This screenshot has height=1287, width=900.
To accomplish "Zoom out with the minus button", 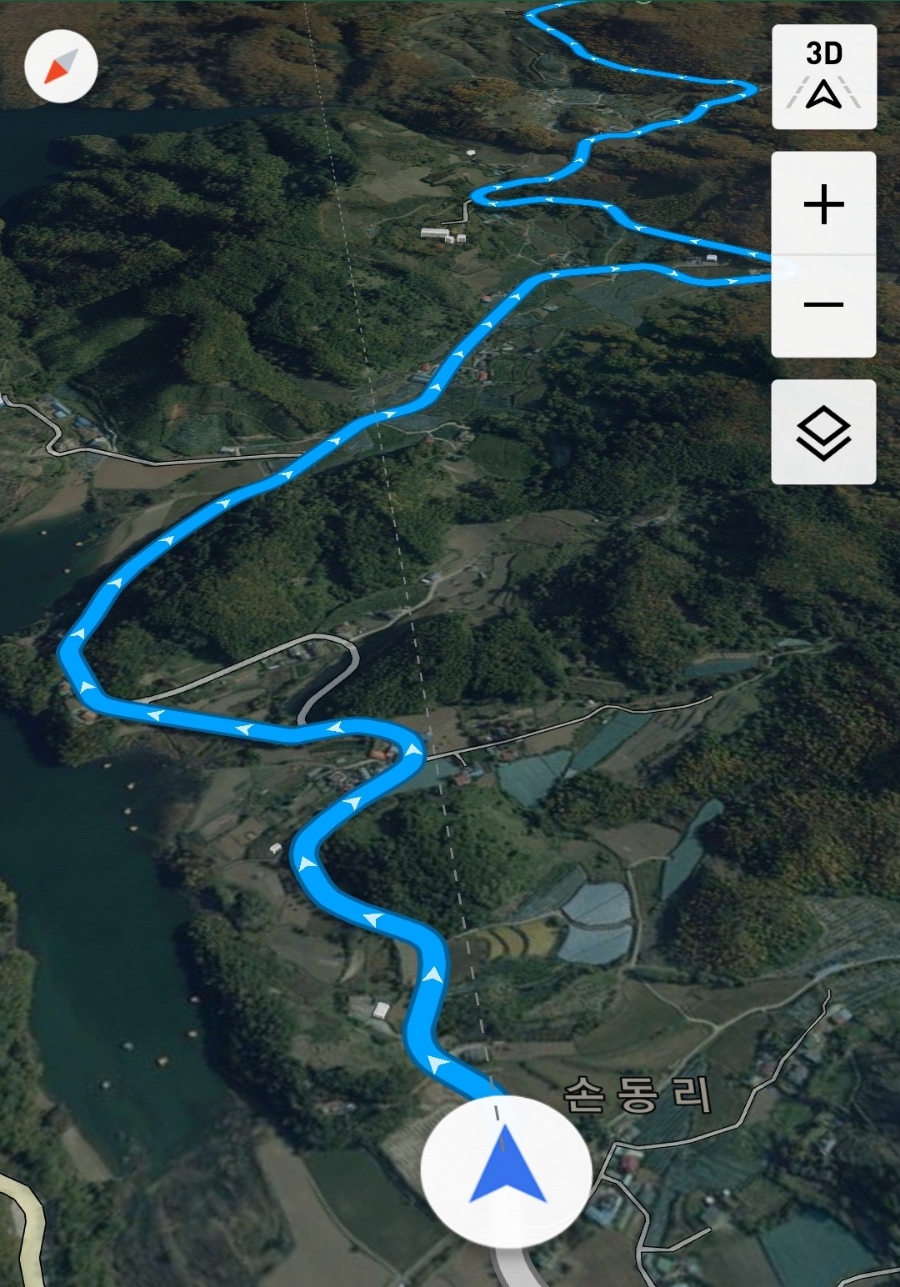I will tap(824, 305).
